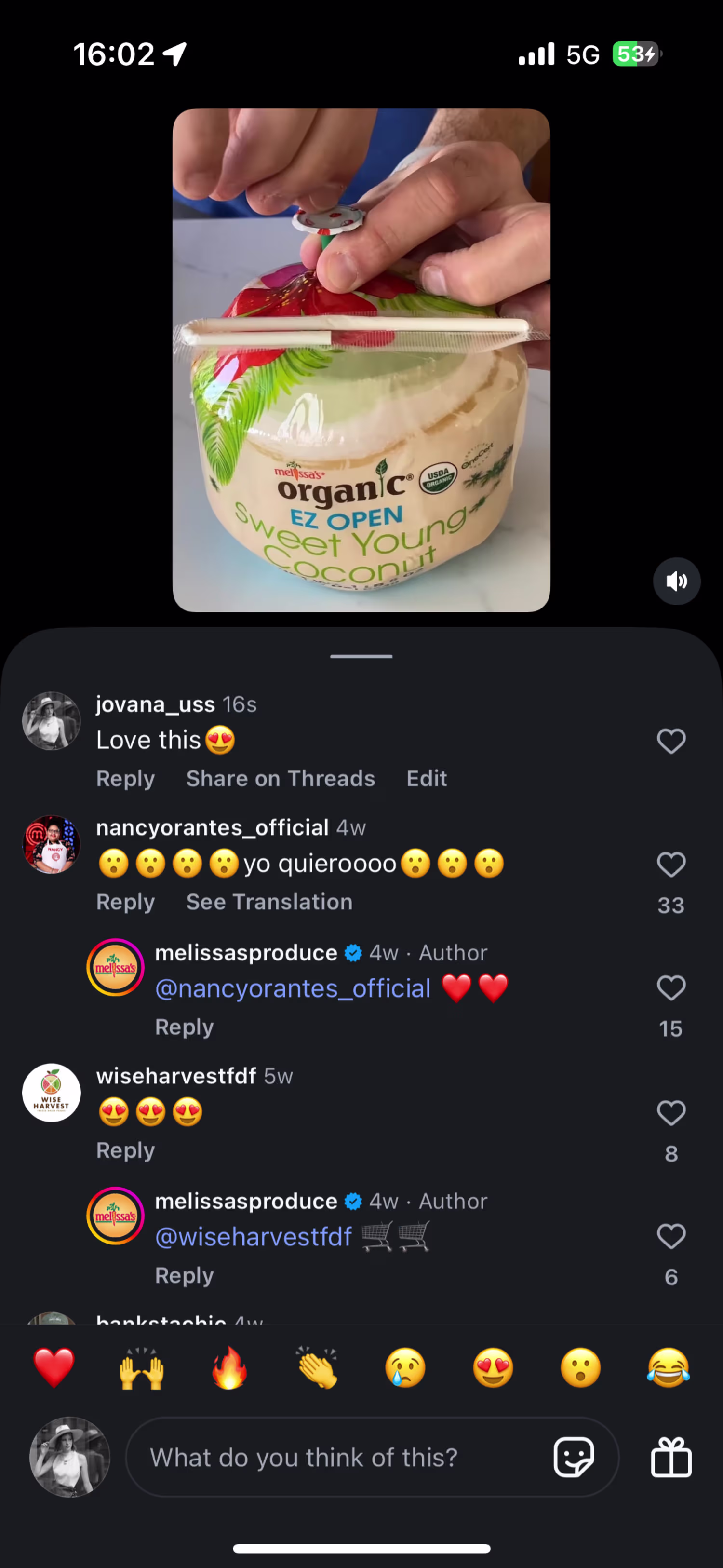Reply to wiseharvestfdf's comment
Viewport: 723px width, 1568px height.
pos(125,1150)
